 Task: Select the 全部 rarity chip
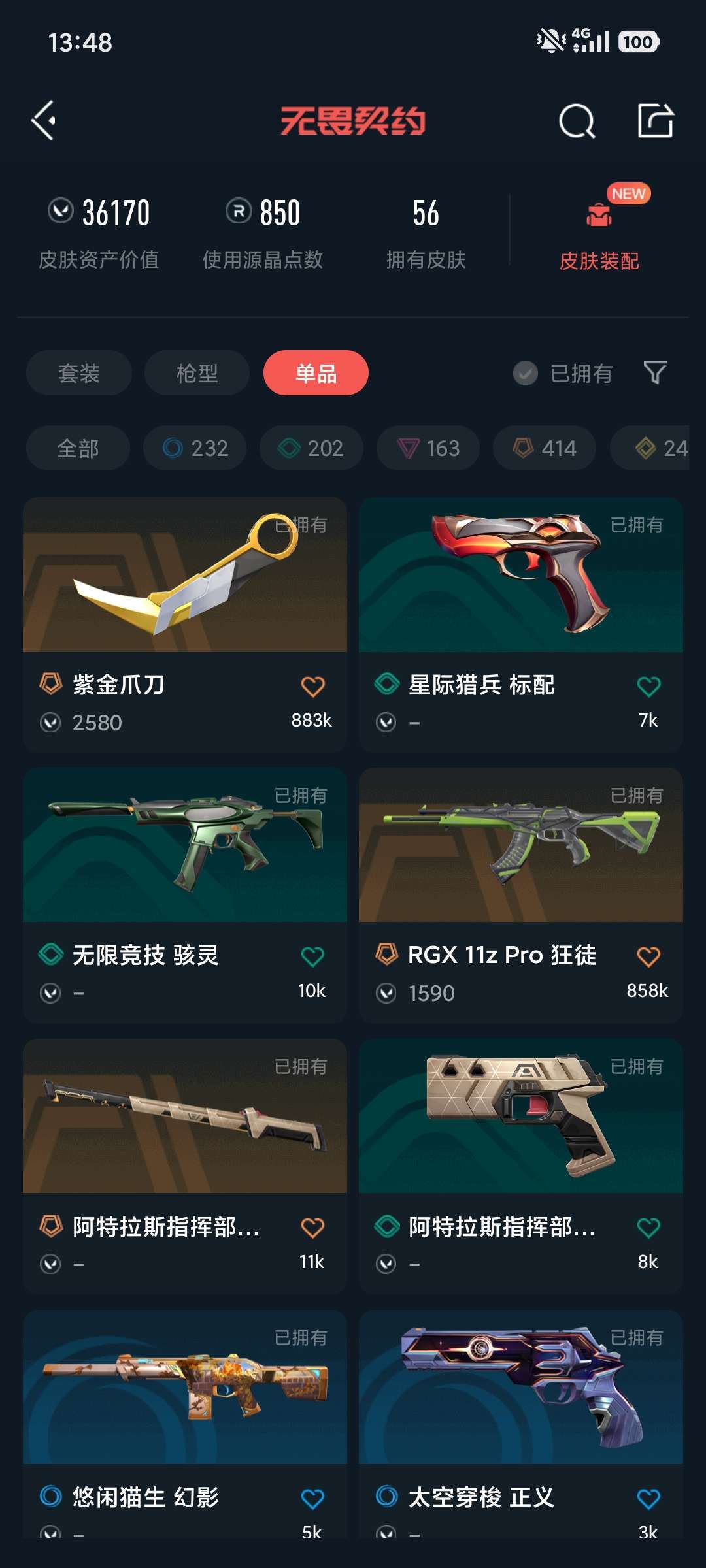[78, 448]
